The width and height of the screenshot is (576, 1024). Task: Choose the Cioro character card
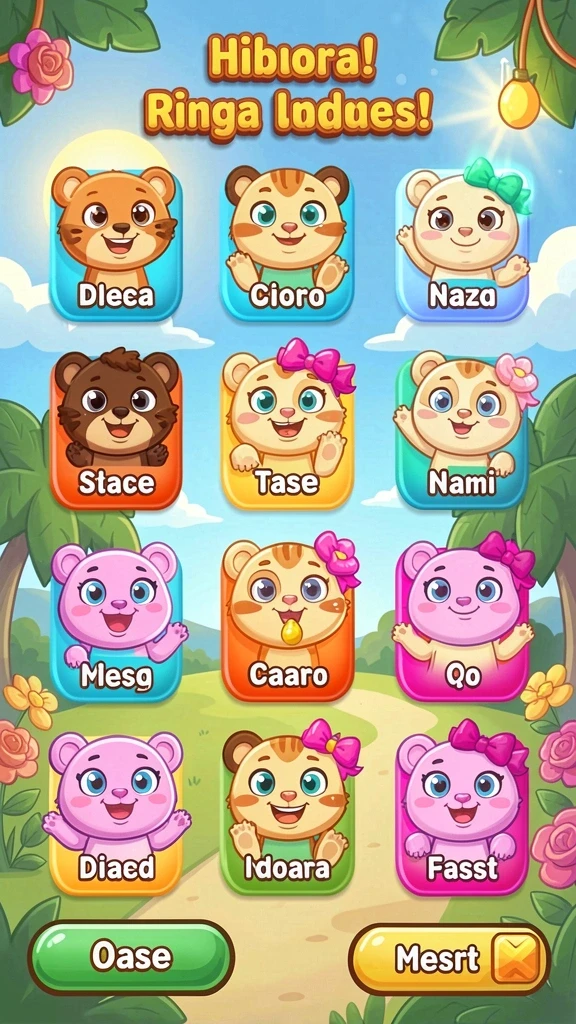287,244
